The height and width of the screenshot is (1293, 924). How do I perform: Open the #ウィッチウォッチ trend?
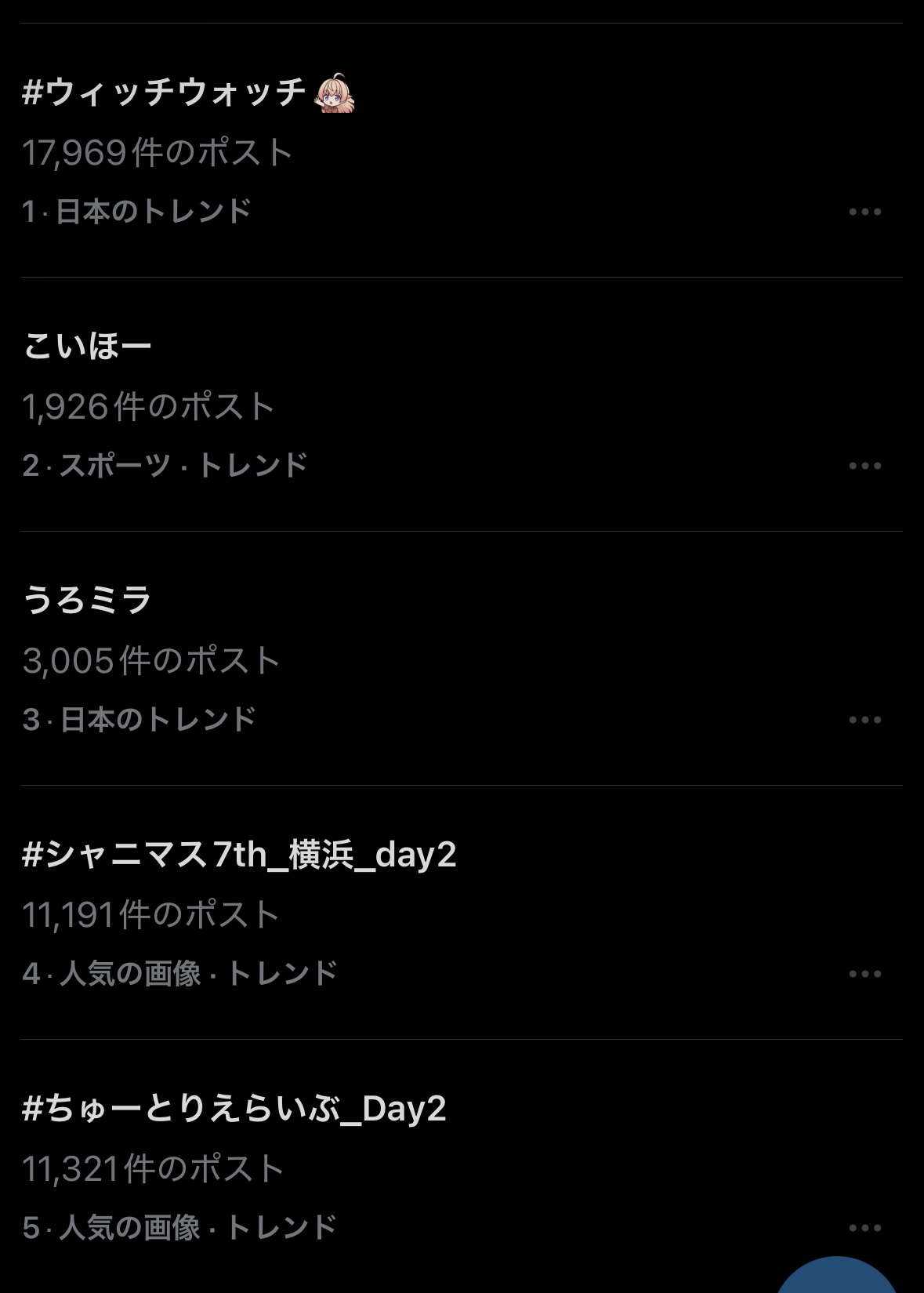coord(165,93)
